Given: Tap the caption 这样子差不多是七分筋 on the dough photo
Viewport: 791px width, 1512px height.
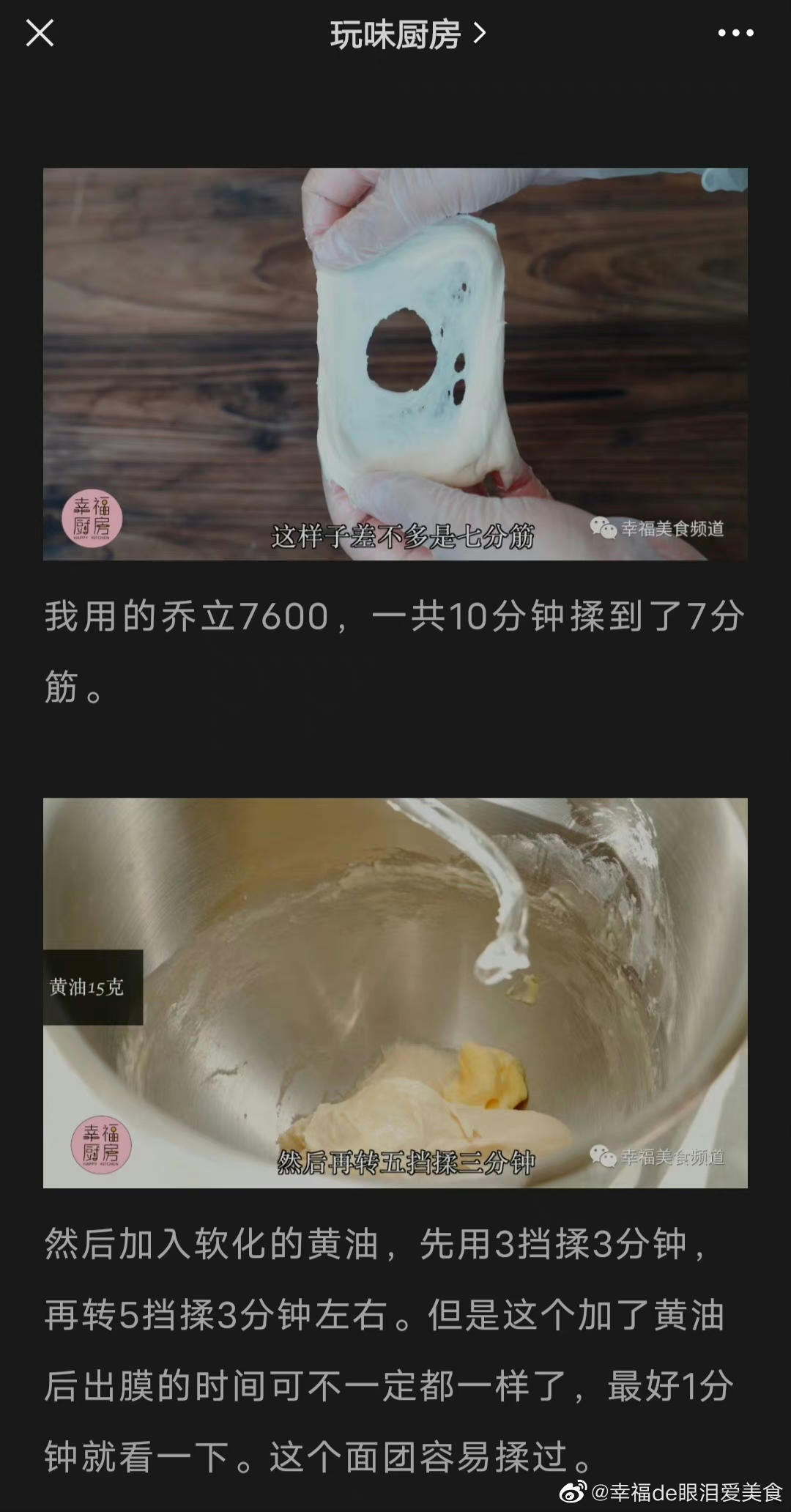Looking at the screenshot, I should tap(406, 535).
